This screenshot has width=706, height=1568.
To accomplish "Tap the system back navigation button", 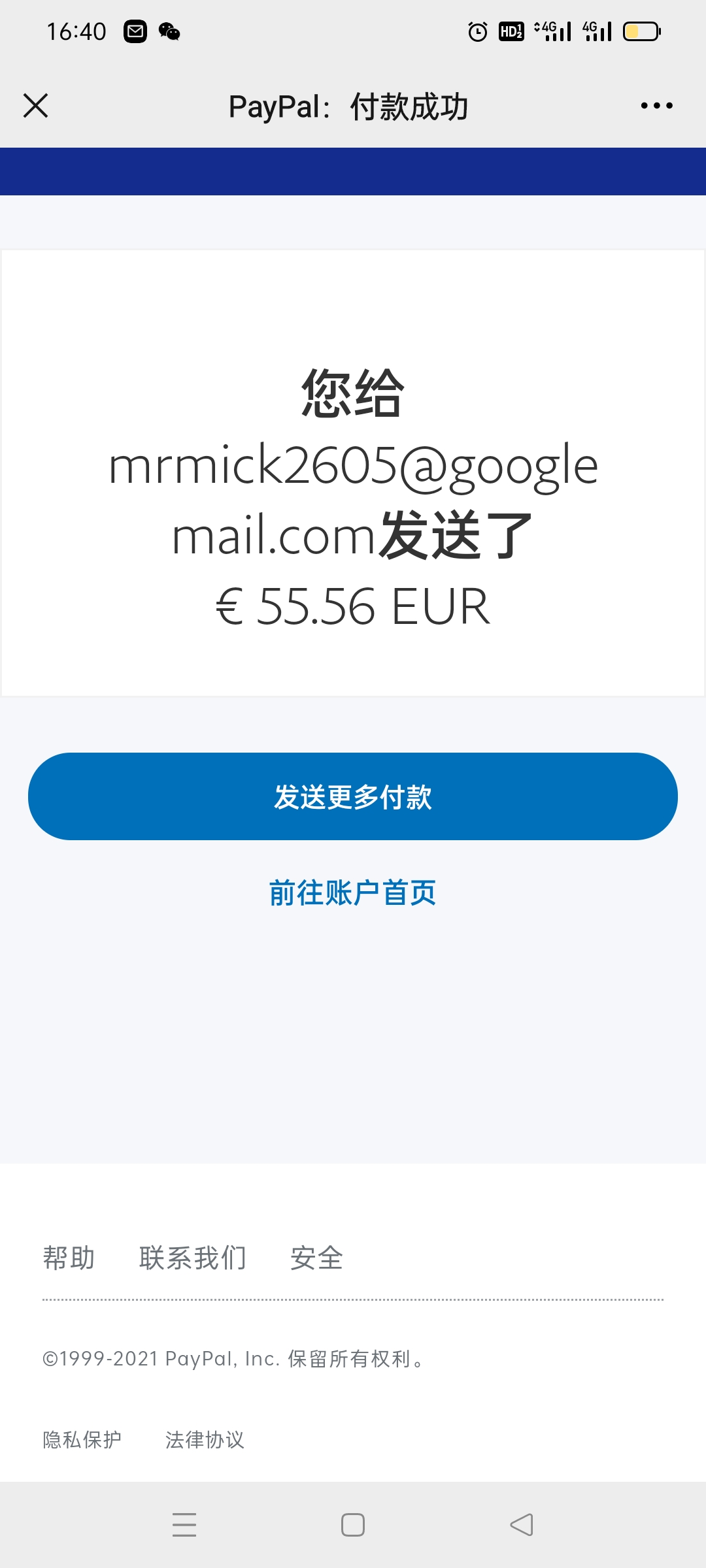I will (x=522, y=1525).
